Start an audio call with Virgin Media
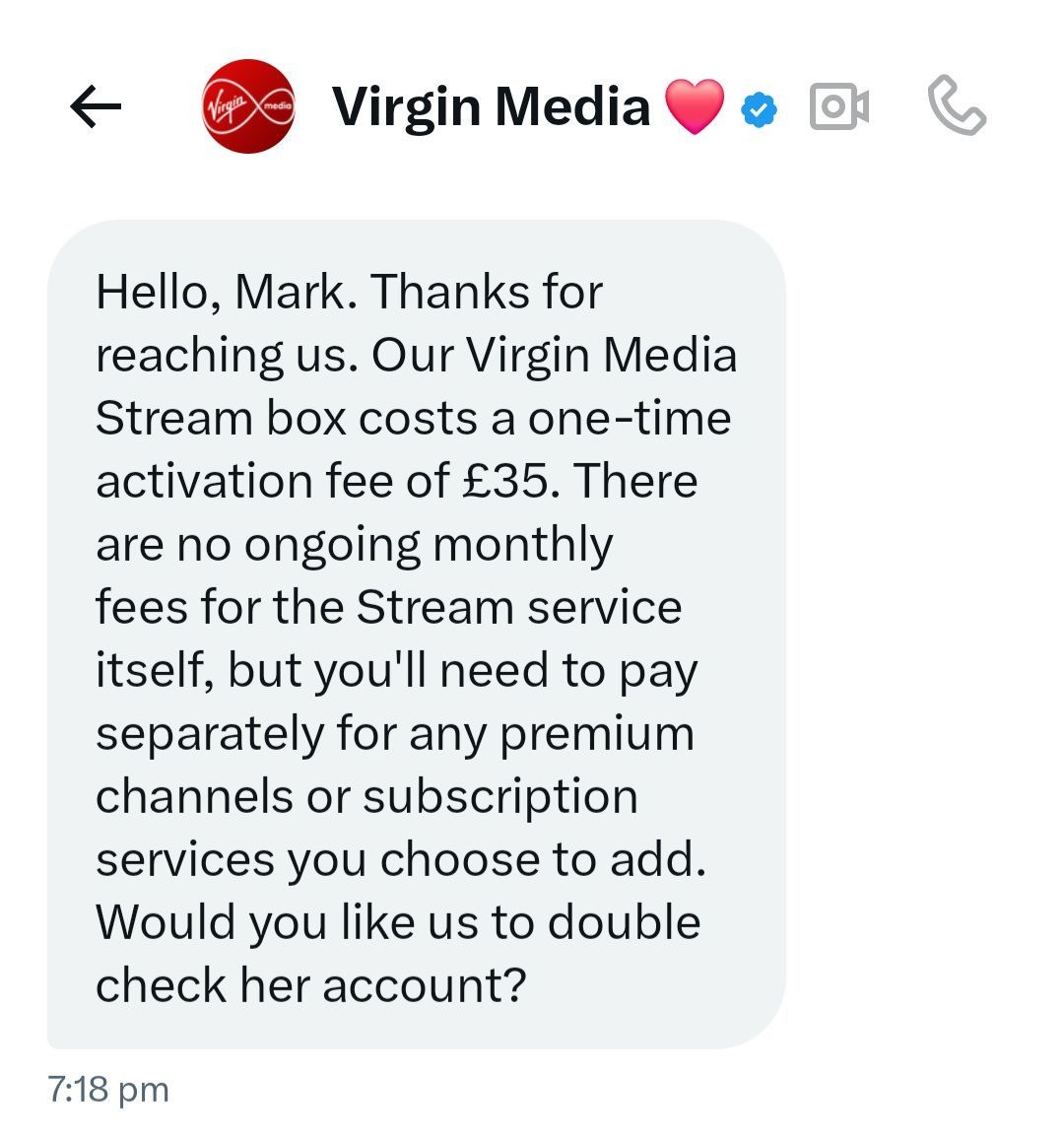Viewport: 1064px width, 1144px height. 956,106
